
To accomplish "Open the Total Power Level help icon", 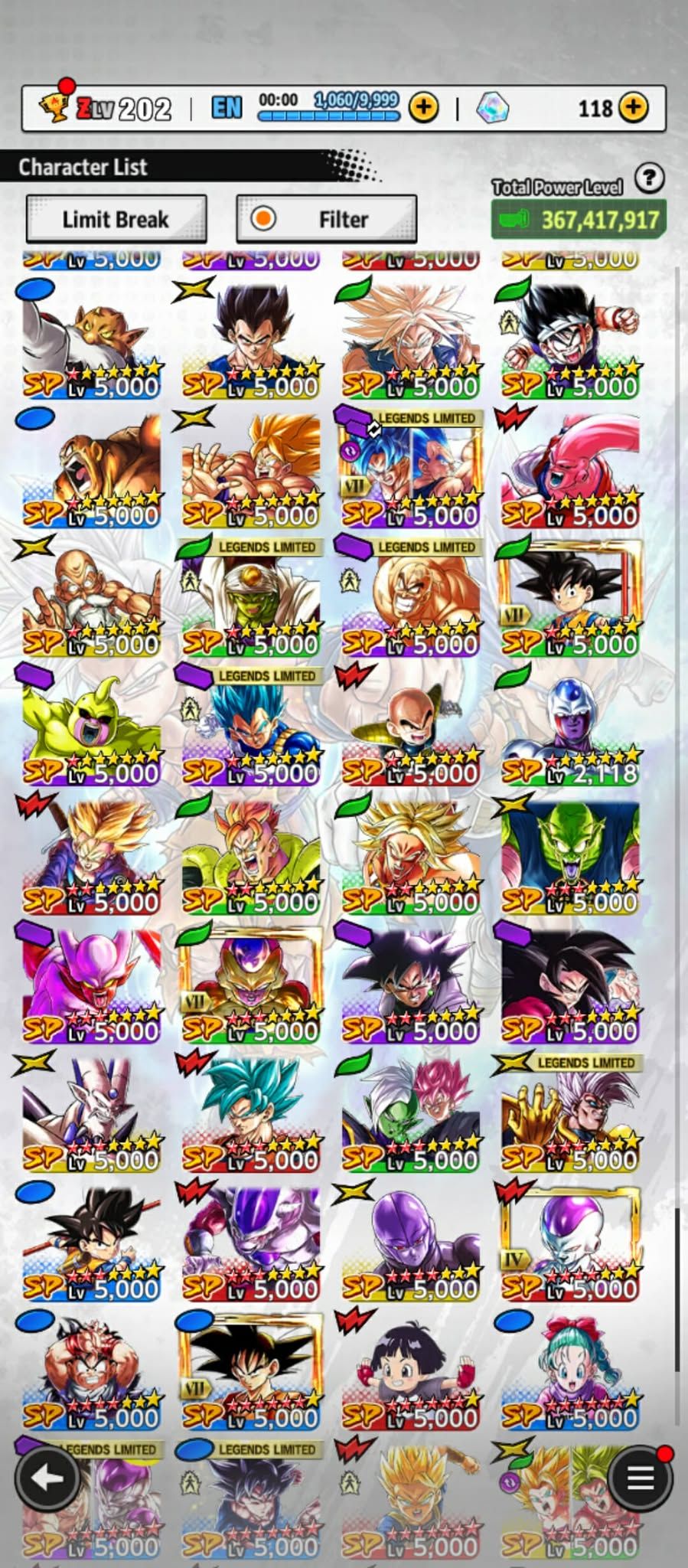I will click(649, 178).
